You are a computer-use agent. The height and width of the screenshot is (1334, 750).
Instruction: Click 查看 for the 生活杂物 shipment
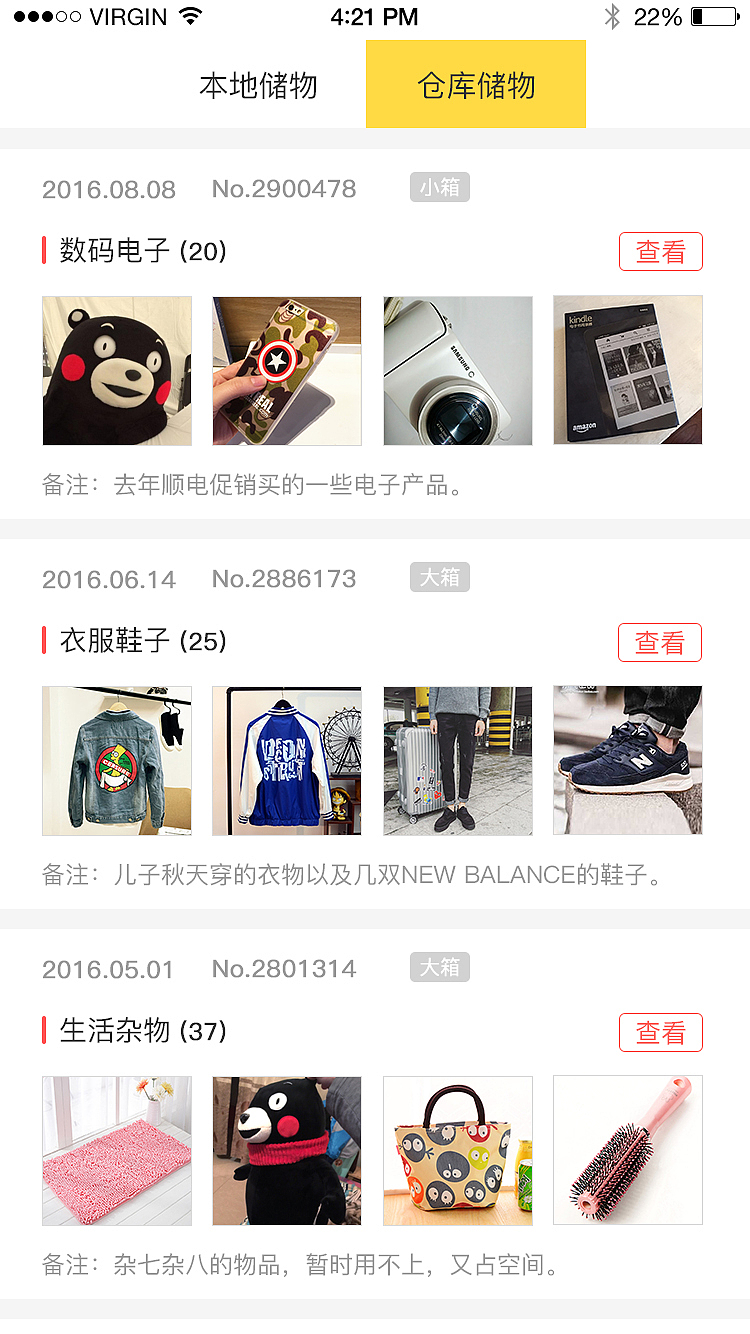661,1032
